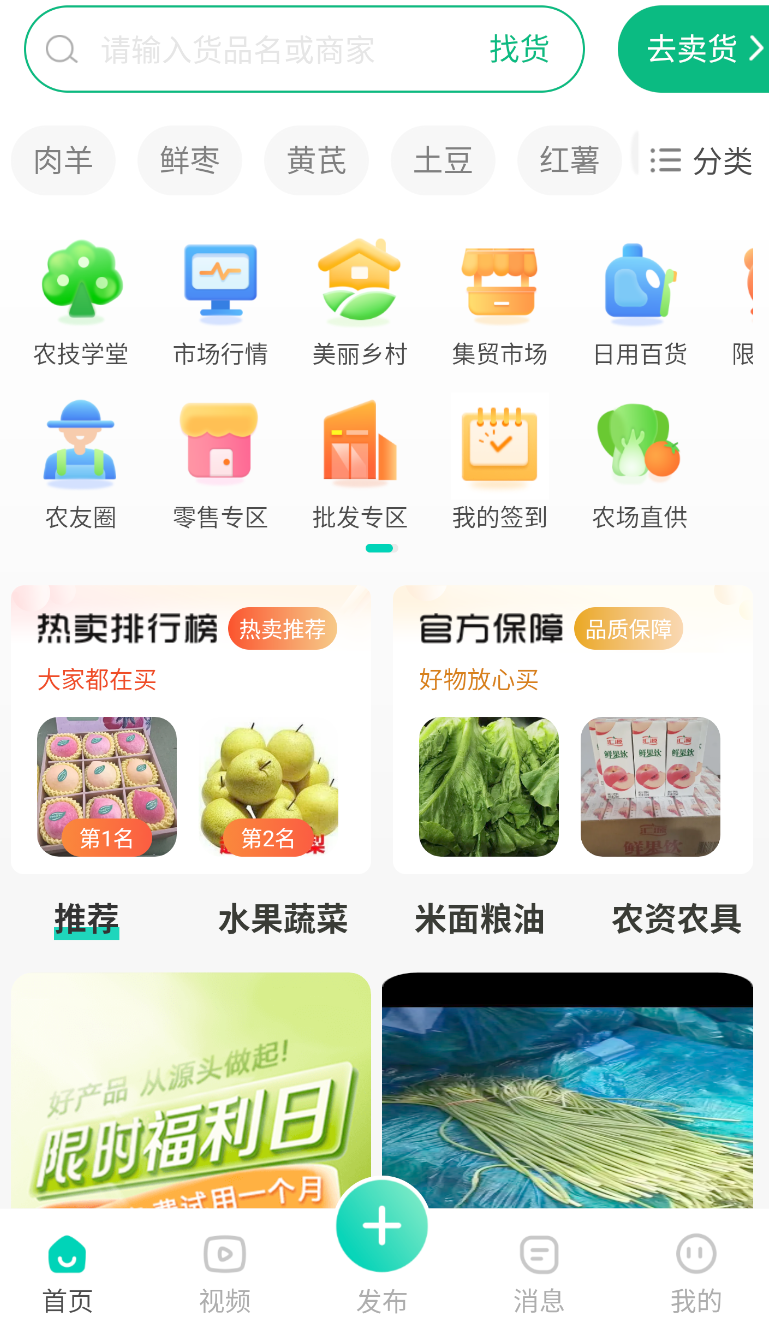Go to the 消息 messages tab
Viewport: 769px width, 1326px height.
click(x=539, y=1272)
